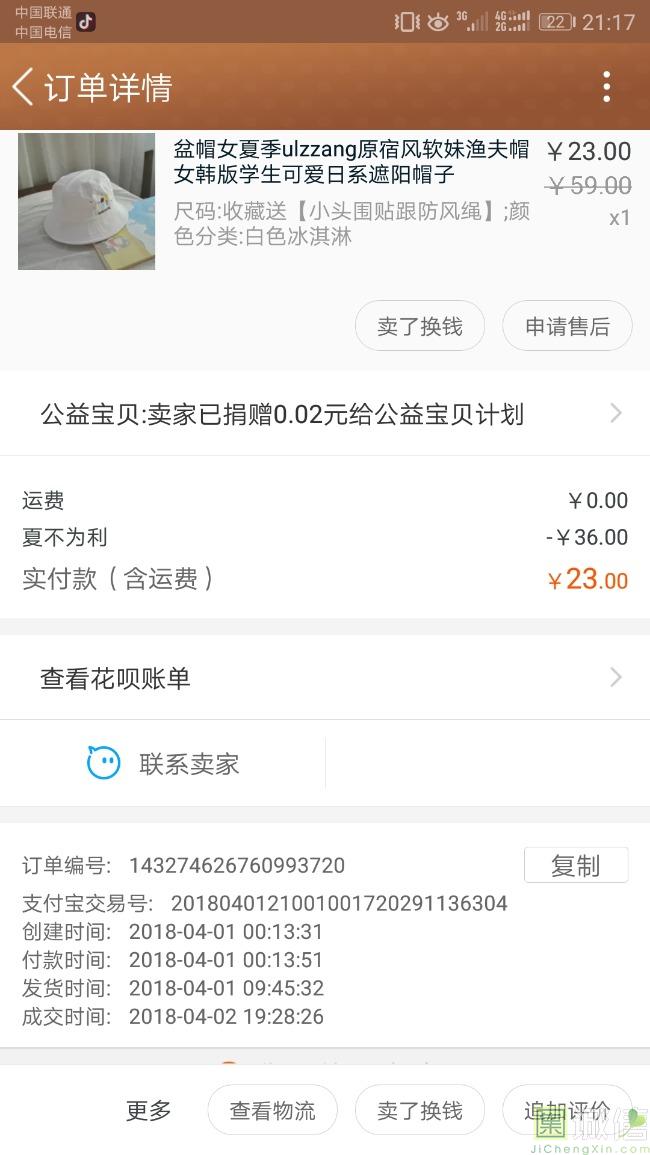Go back from the 订单详情 page
650x1155 pixels.
[24, 87]
